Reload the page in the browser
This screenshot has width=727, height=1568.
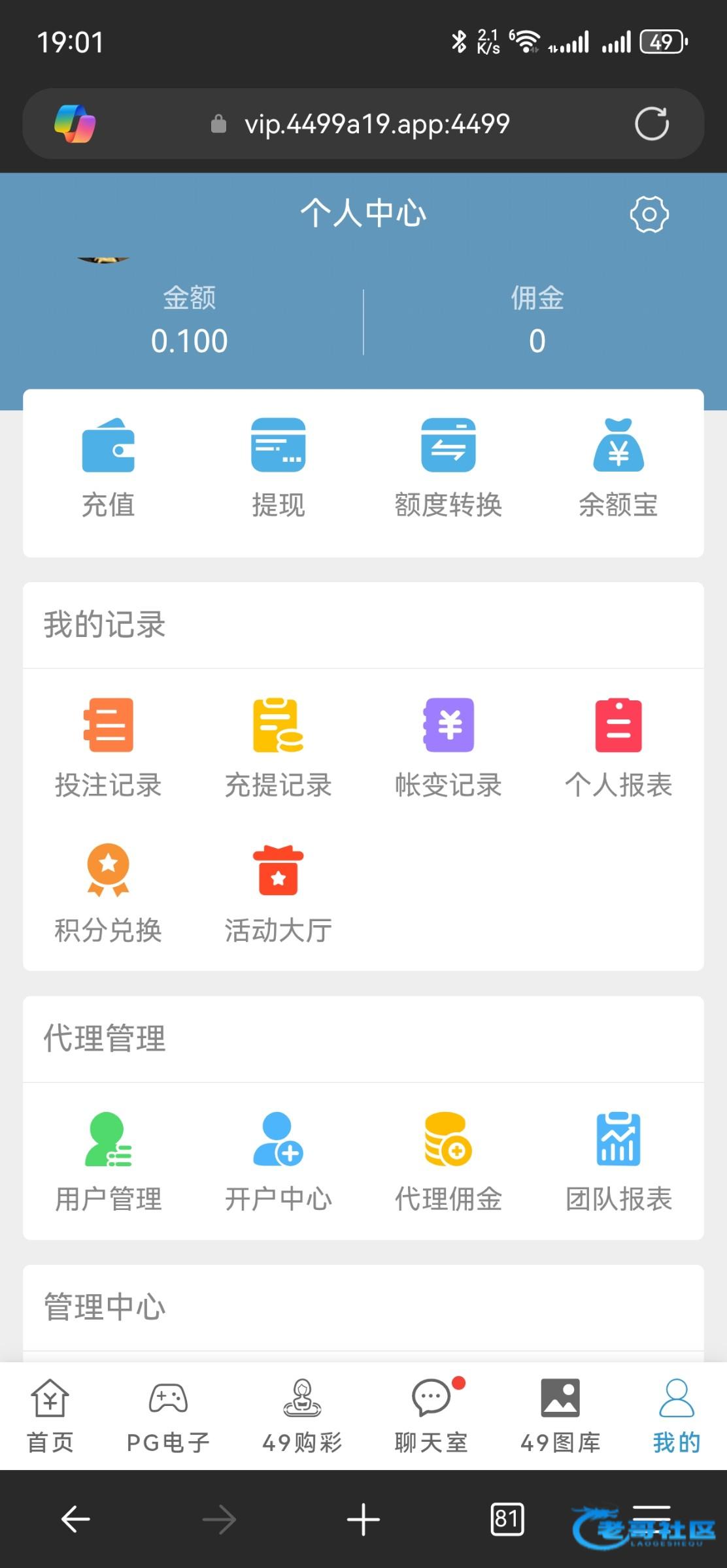[x=652, y=123]
